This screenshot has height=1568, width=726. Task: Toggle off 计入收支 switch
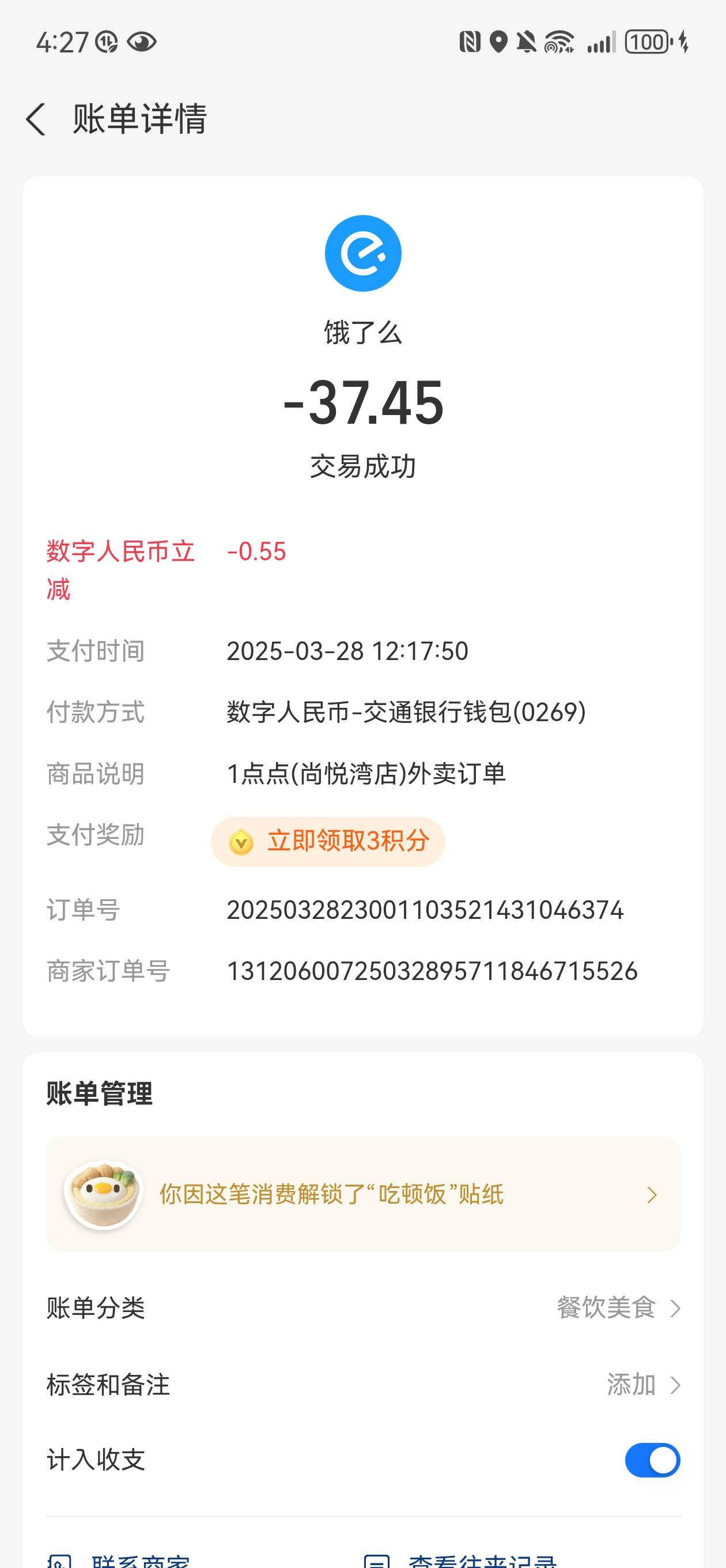(x=652, y=1460)
